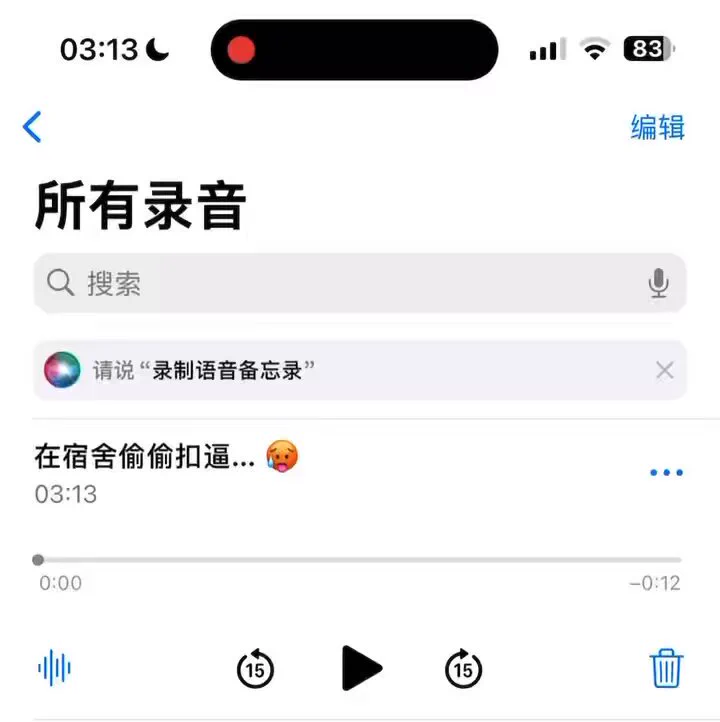Skip forward 15 seconds
Viewport: 720px width, 722px height.
pos(463,668)
